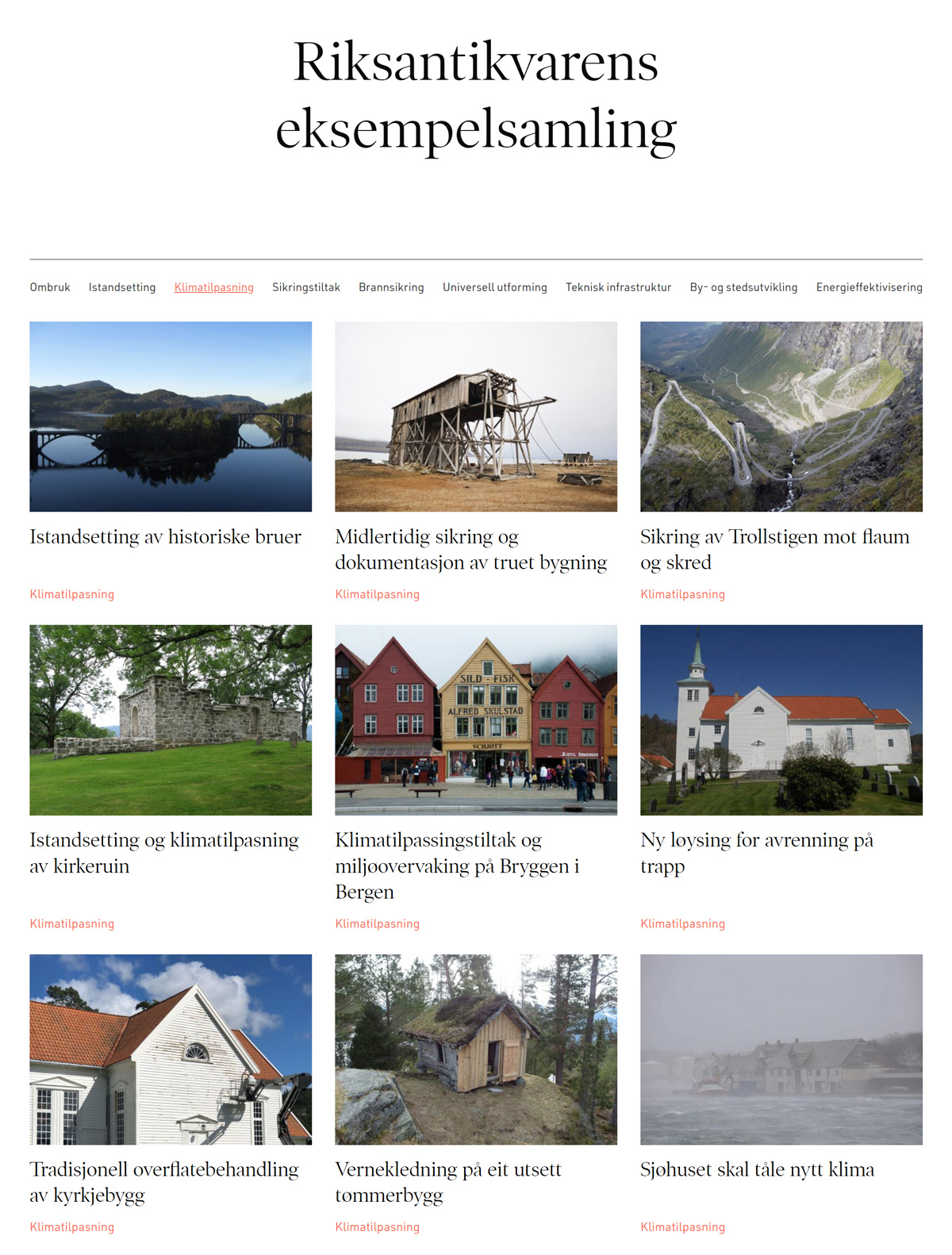This screenshot has height=1255, width=952.
Task: Tap Klimatilpasning tag under historiske bruer
Action: [x=72, y=594]
